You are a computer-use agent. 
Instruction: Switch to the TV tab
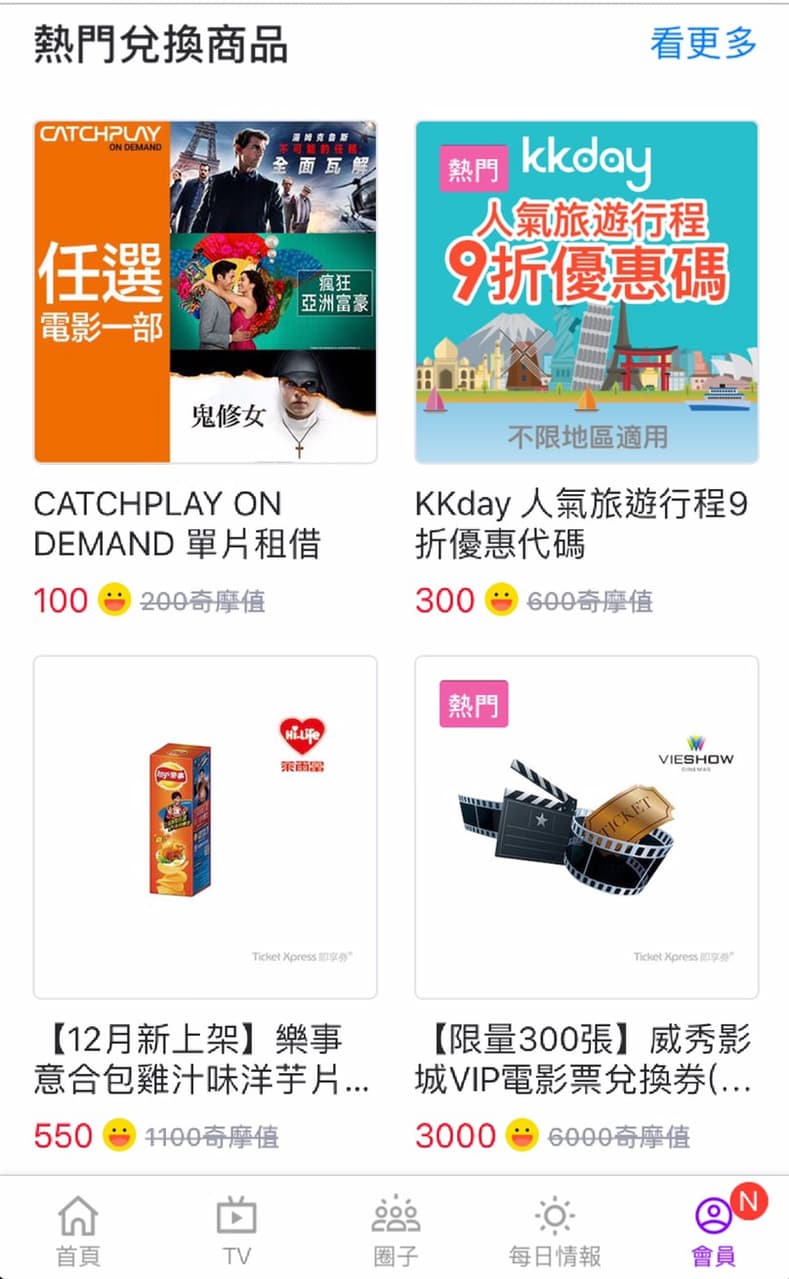click(x=236, y=1228)
